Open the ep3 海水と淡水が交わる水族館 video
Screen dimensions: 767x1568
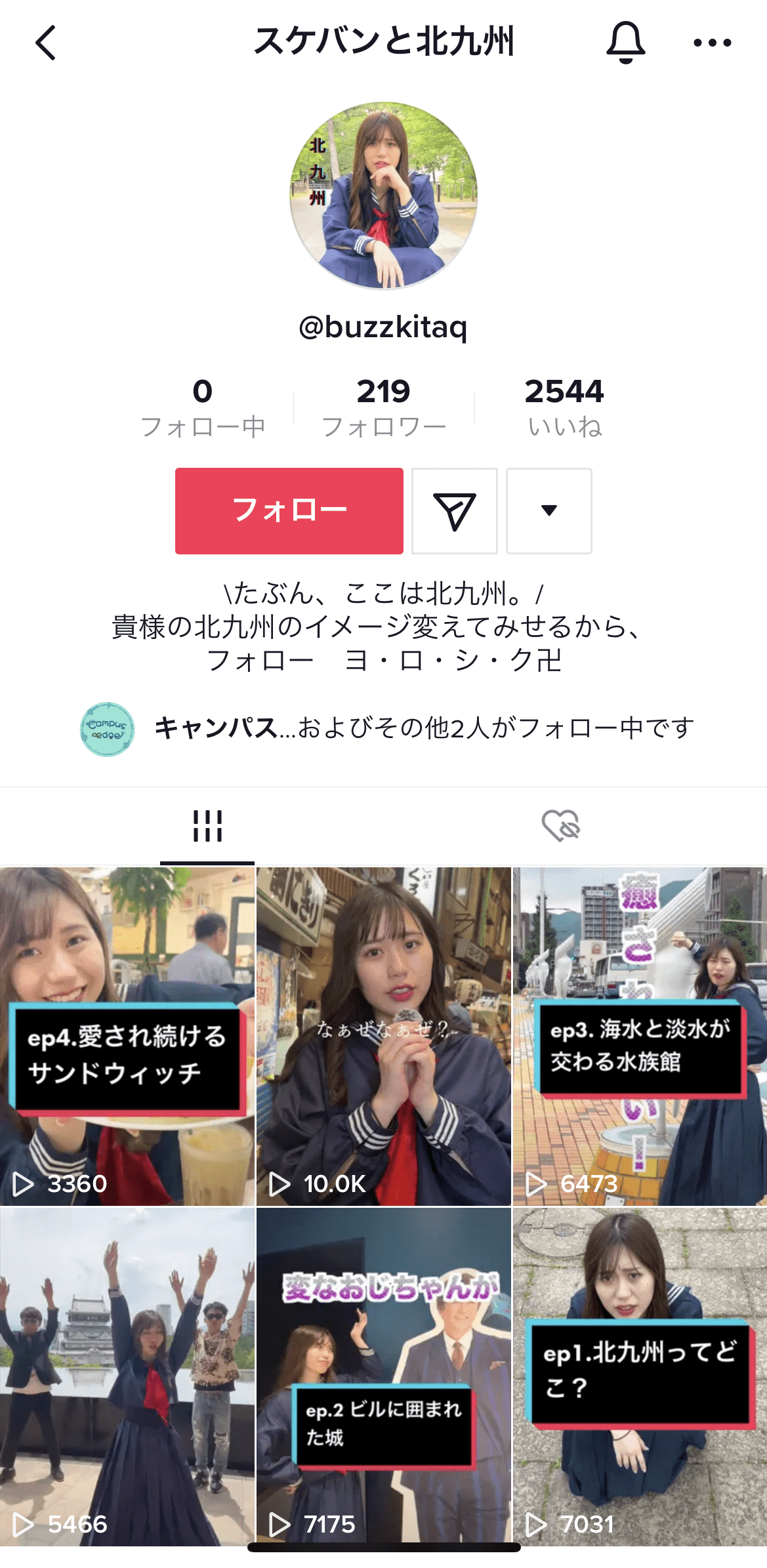640,1037
